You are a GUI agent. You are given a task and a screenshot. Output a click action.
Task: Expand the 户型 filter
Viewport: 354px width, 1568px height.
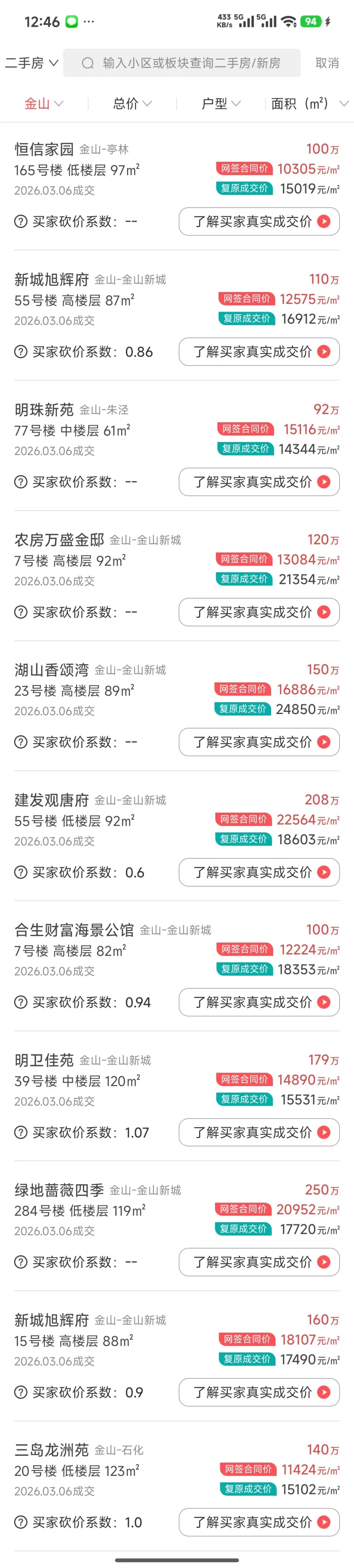[221, 103]
